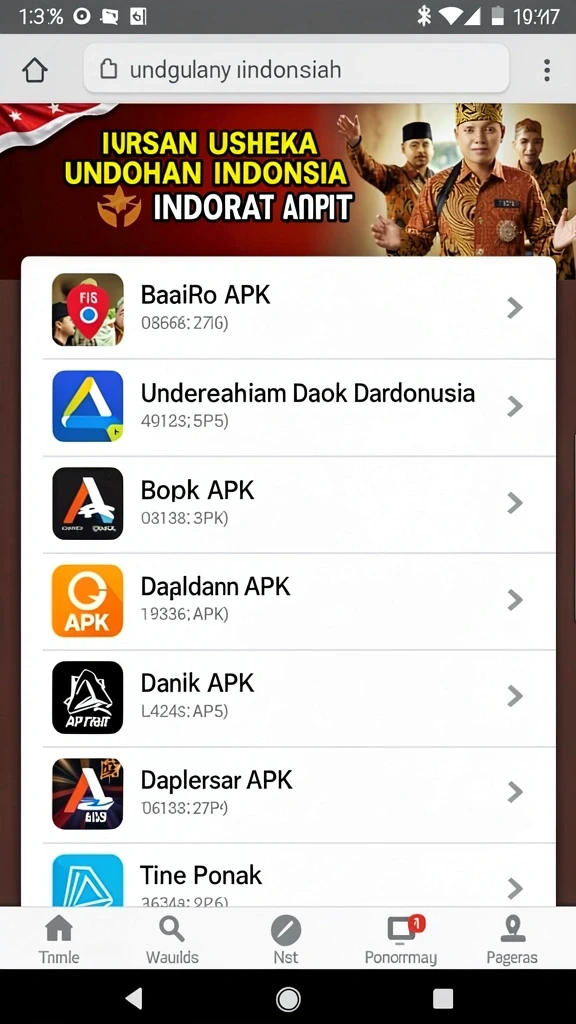Tap the system back button
This screenshot has width=576, height=1024.
coord(134,998)
